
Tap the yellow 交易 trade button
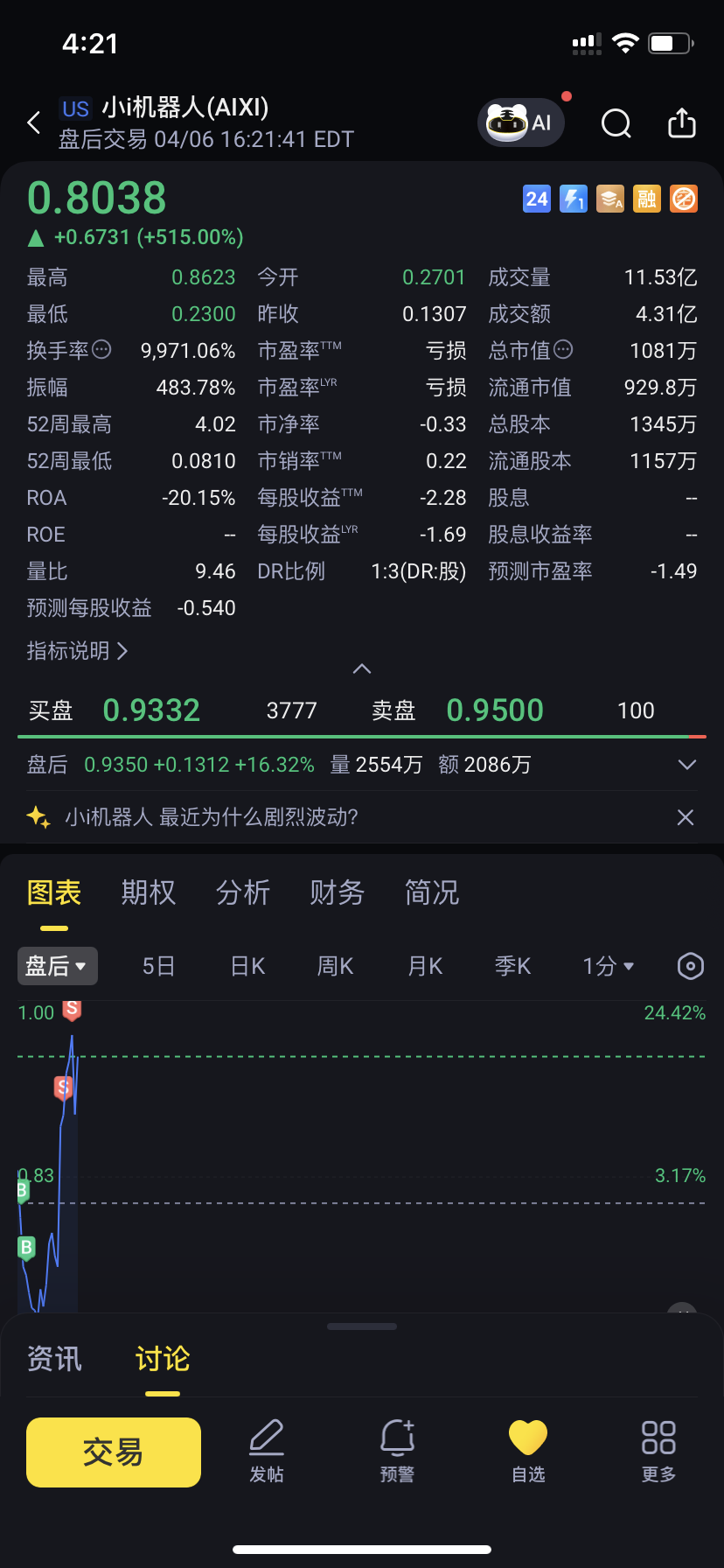114,1452
